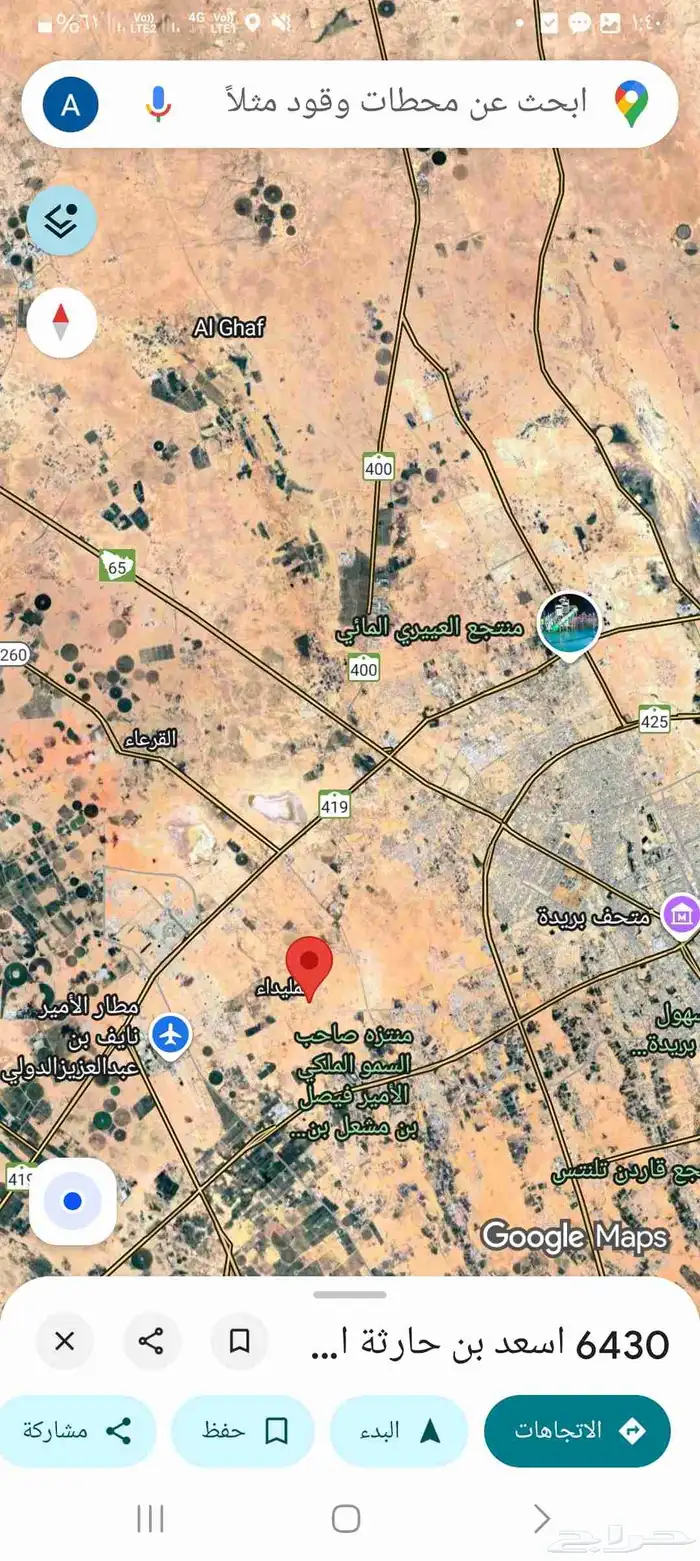This screenshot has width=700, height=1561.
Task: Go to the home screen
Action: (x=346, y=1519)
